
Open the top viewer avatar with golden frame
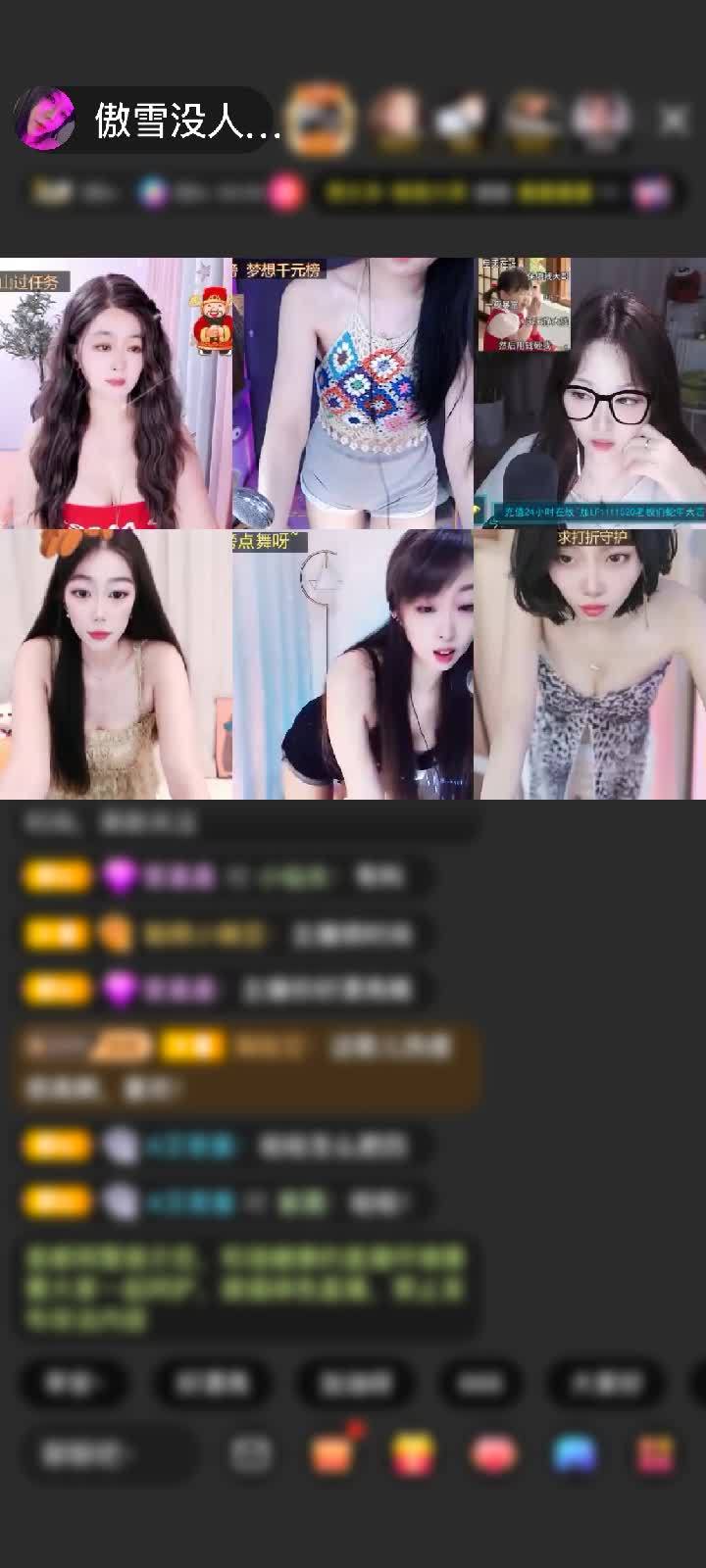(324, 120)
